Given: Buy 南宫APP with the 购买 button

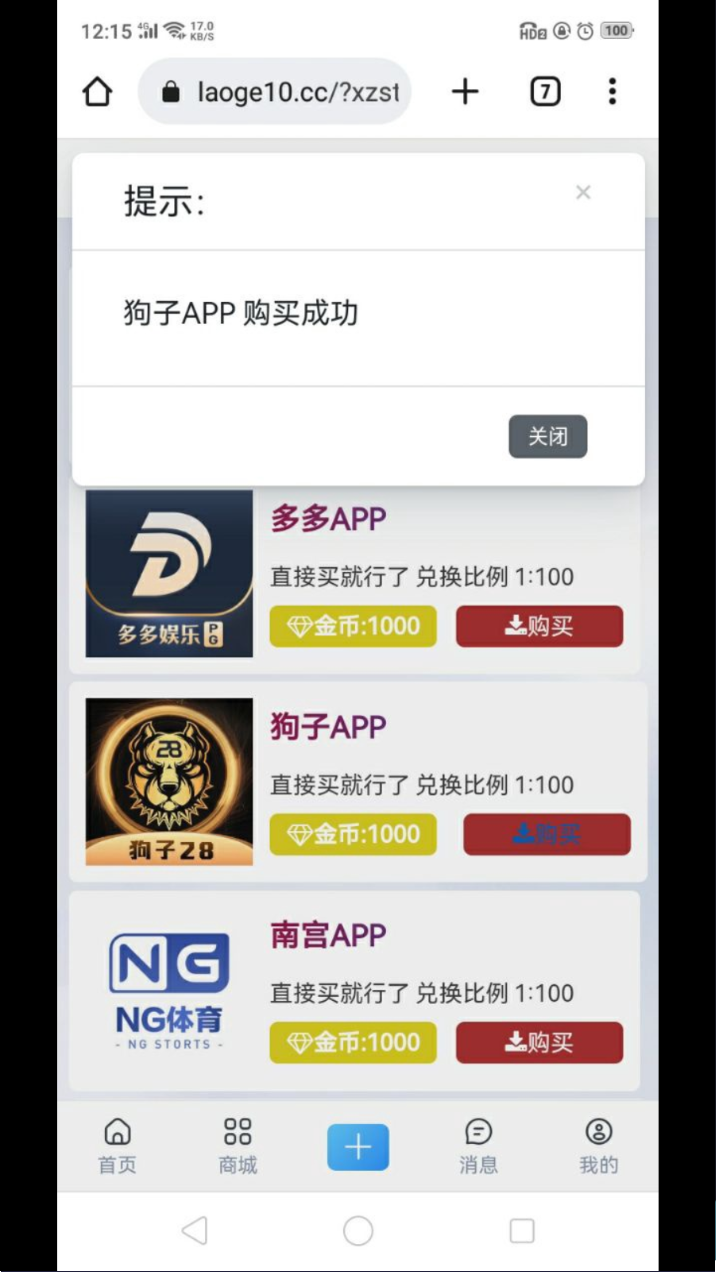Looking at the screenshot, I should (539, 1043).
